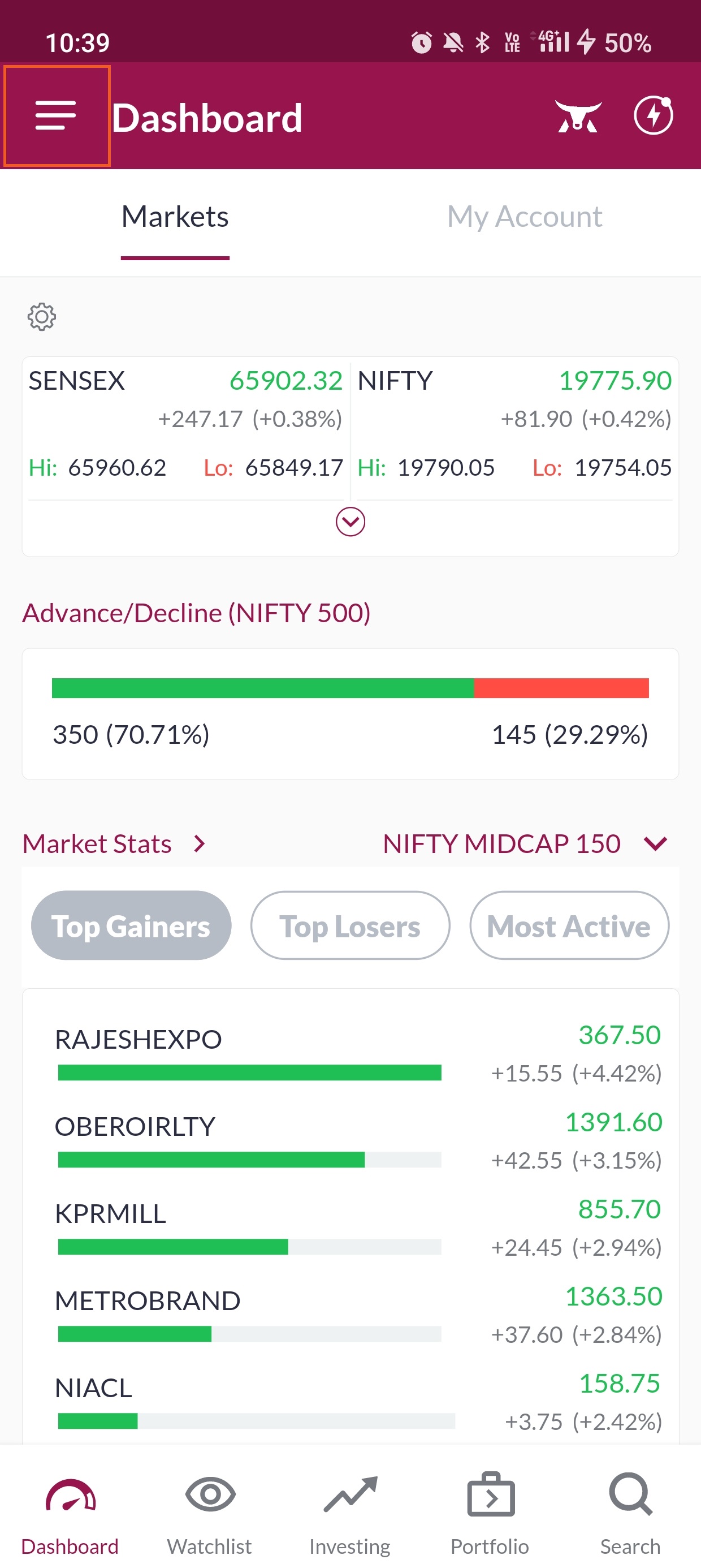Screen dimensions: 701x1568
Task: Open the lightning bolt quick action
Action: pos(653,115)
